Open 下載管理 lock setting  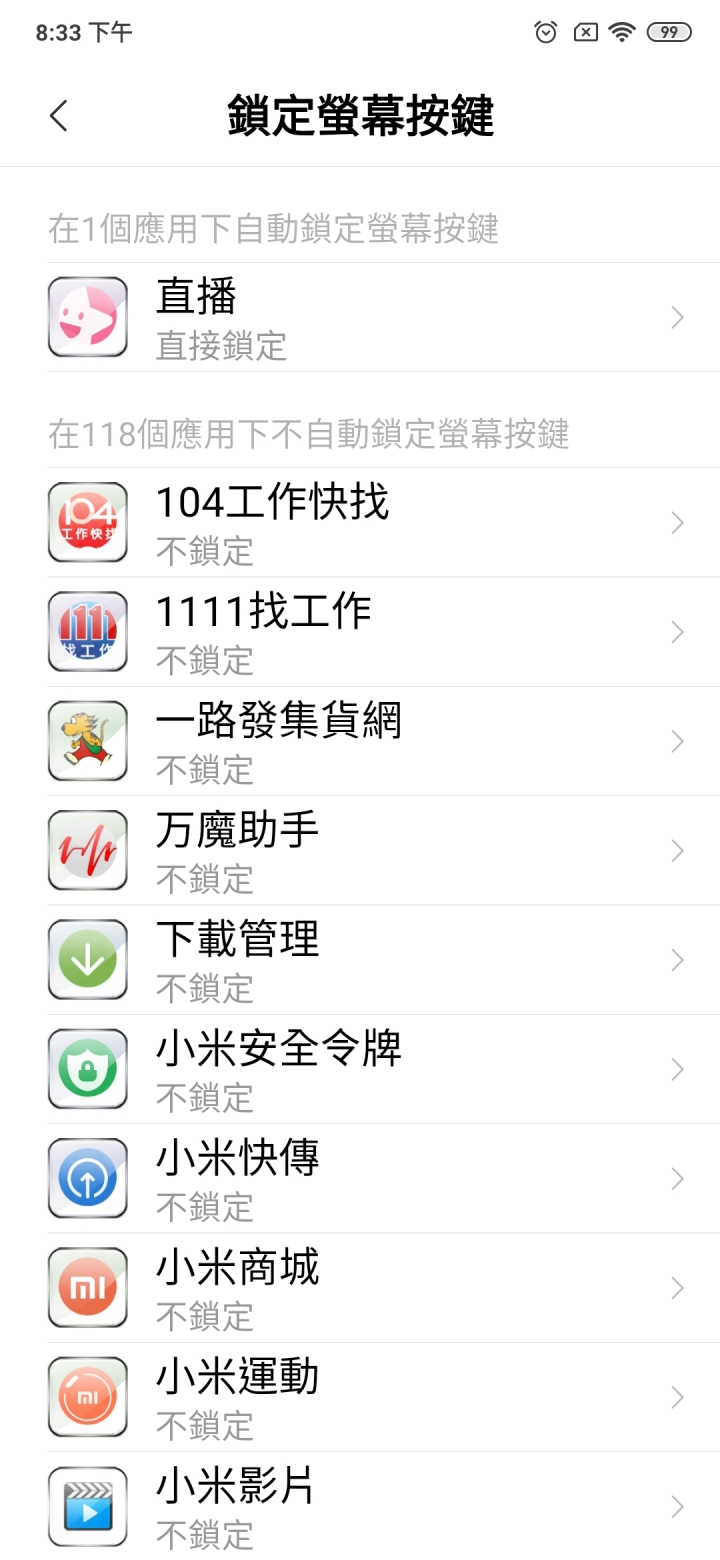pyautogui.click(x=360, y=960)
